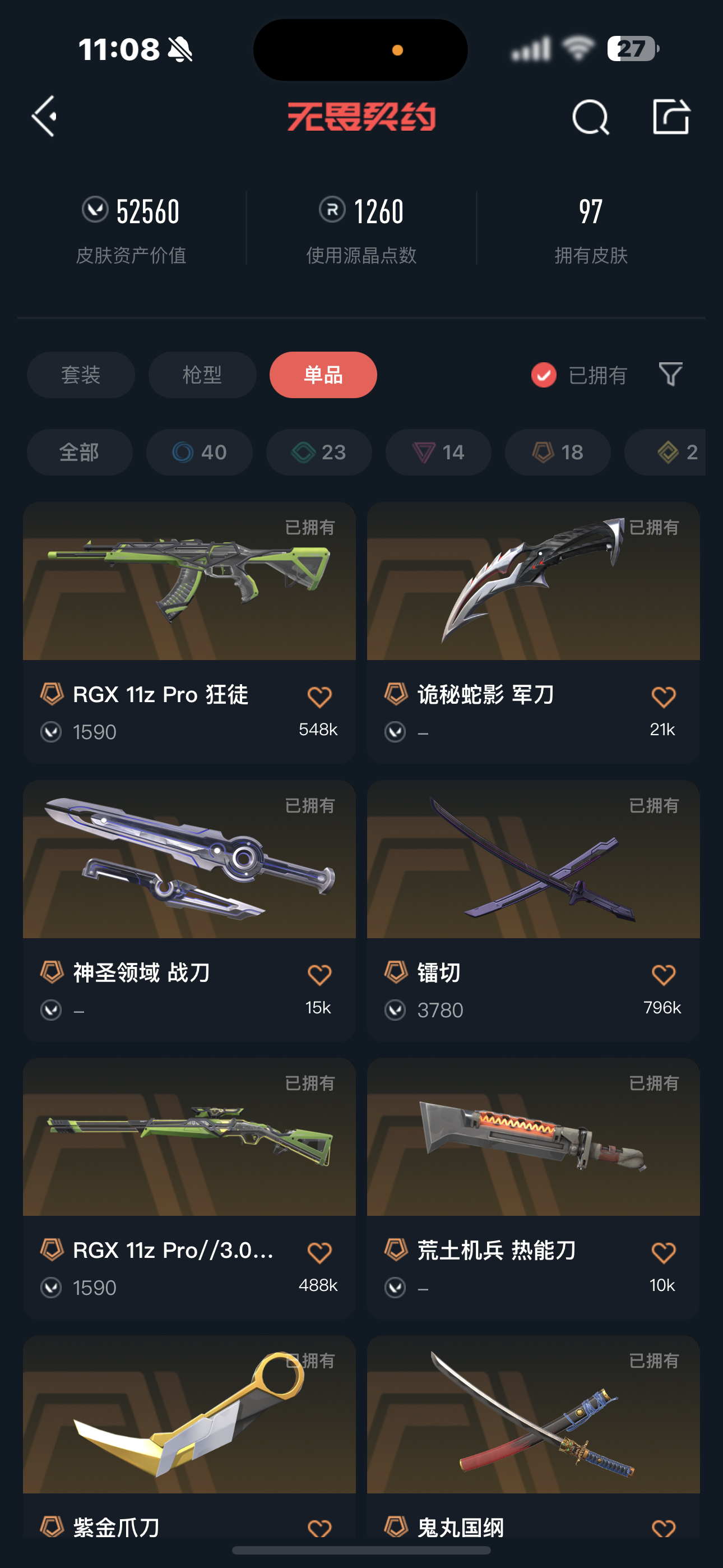Filter by the blue tier chip 40

(x=200, y=452)
